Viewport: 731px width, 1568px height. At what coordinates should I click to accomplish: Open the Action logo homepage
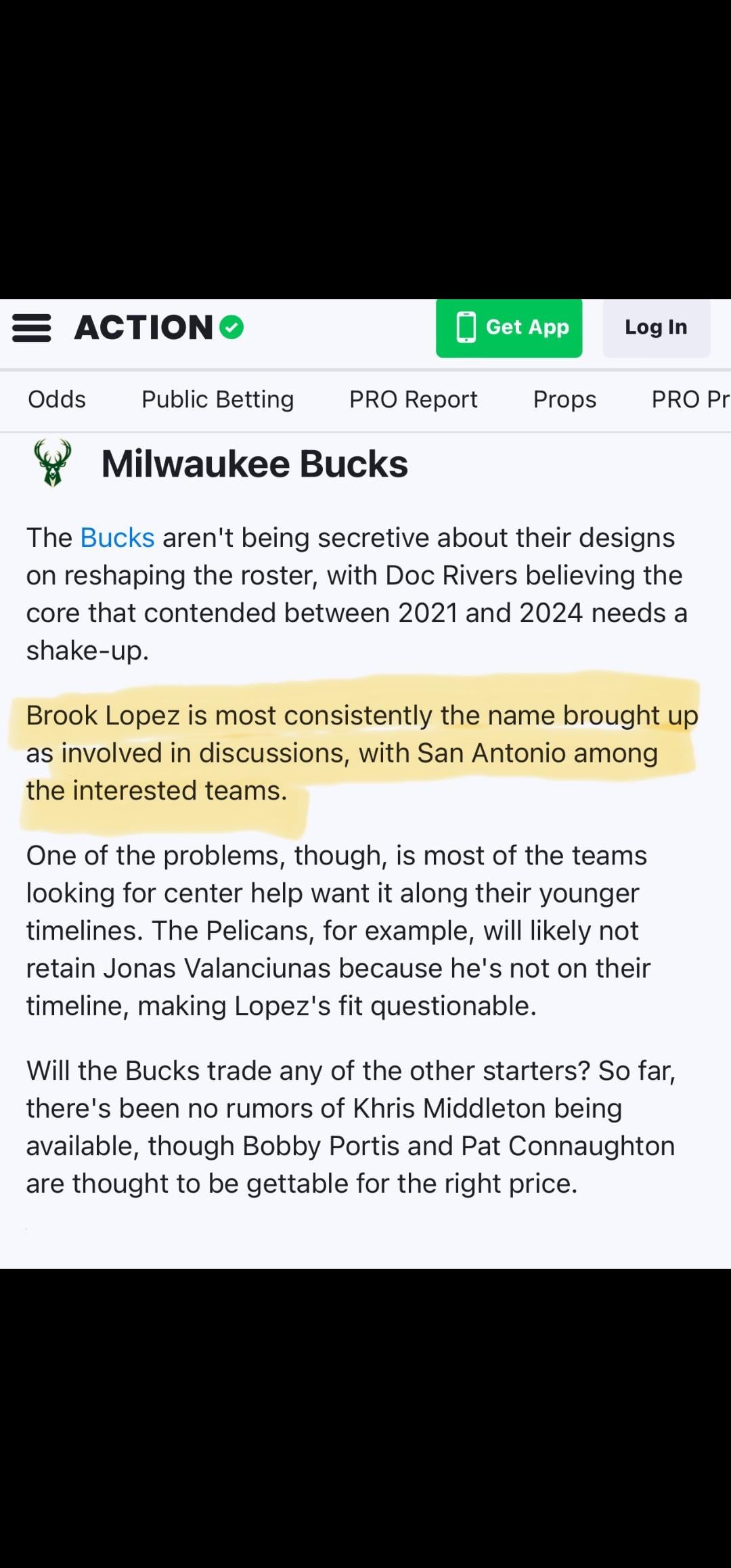point(159,328)
